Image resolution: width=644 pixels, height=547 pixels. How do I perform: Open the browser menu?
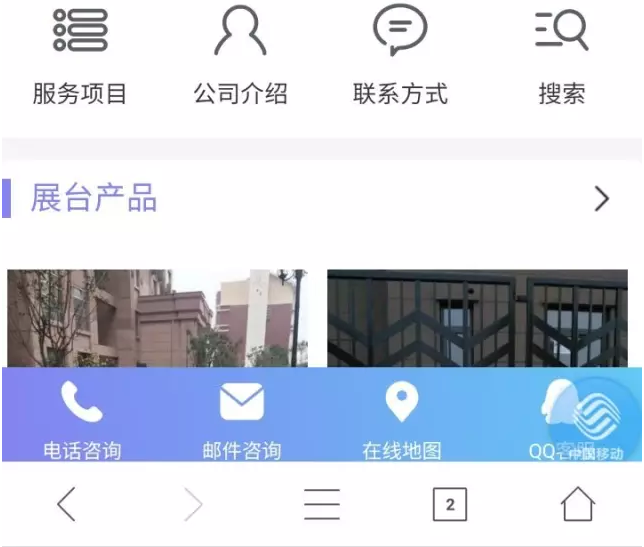pos(322,505)
